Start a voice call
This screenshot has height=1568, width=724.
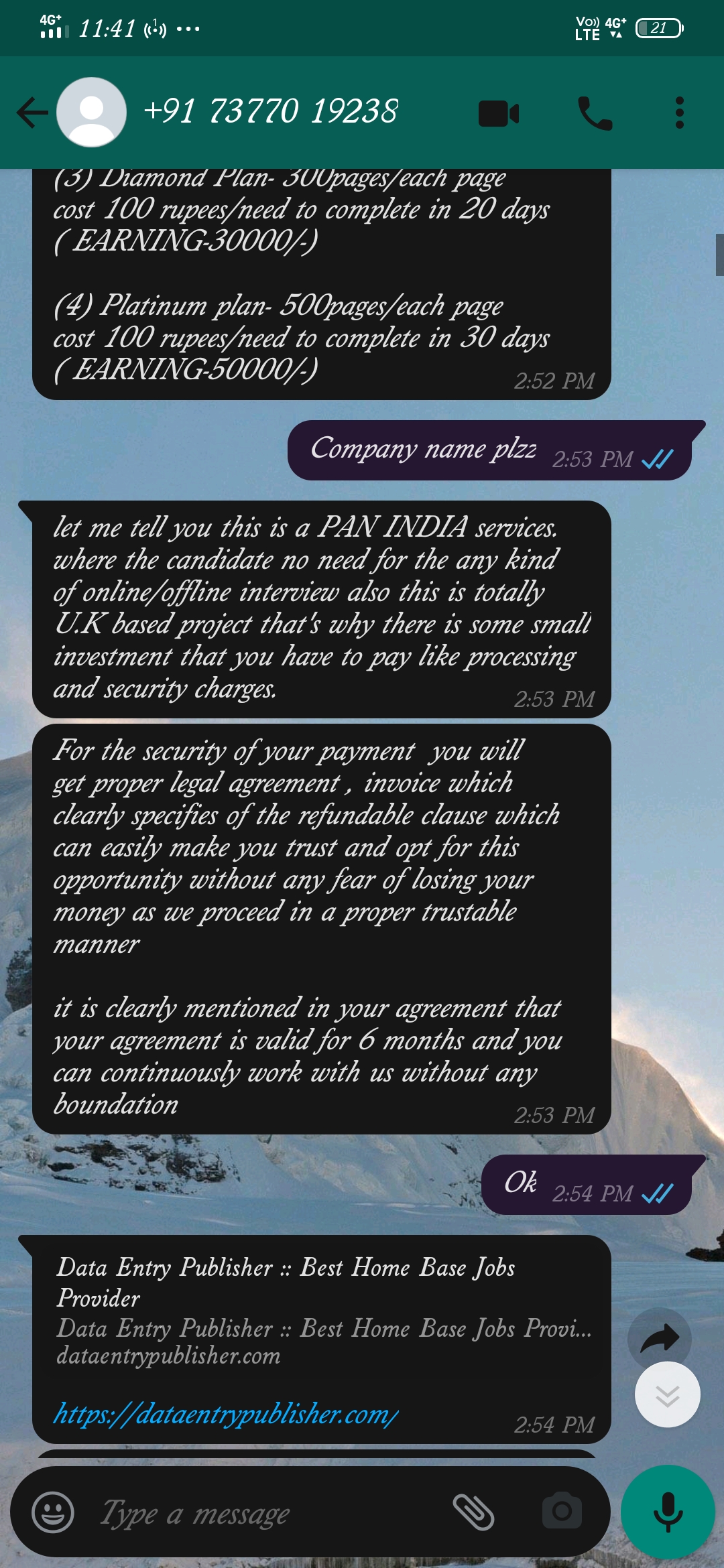(595, 113)
